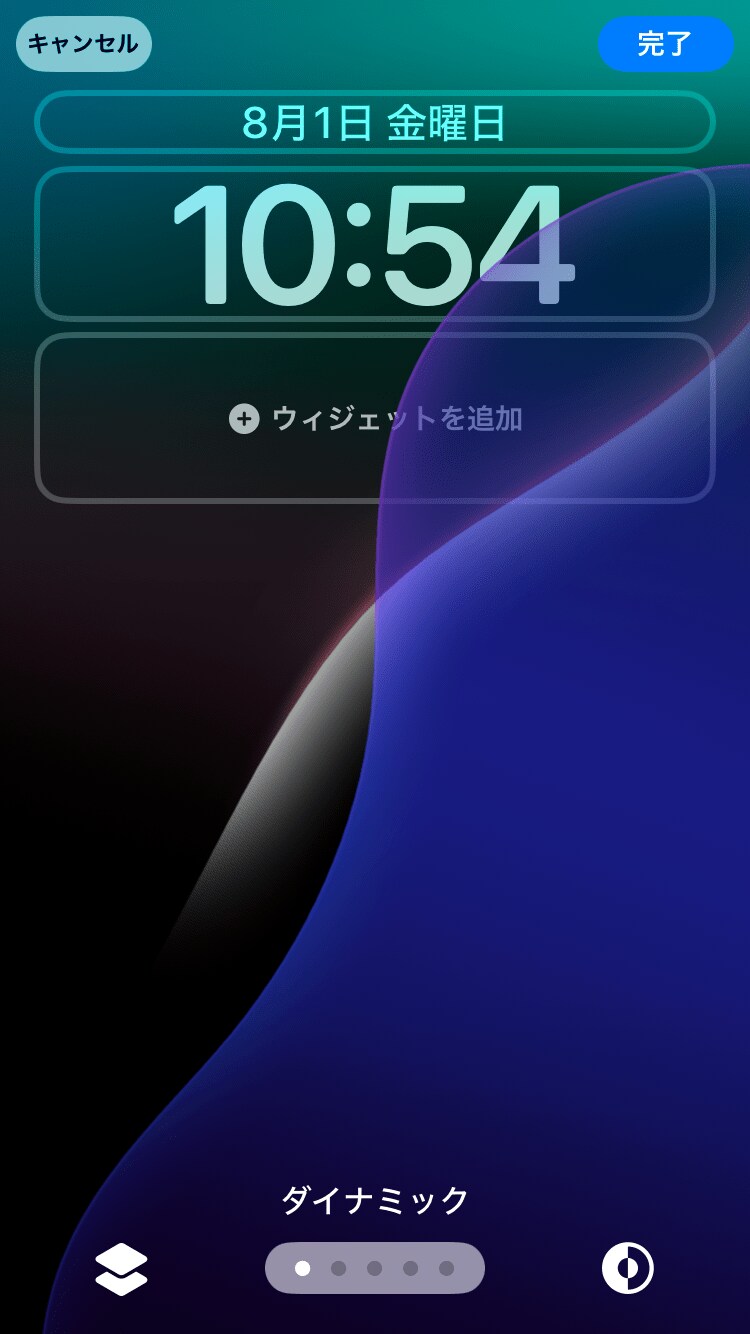Tap the wallpaper style page indicator

pos(375,1268)
